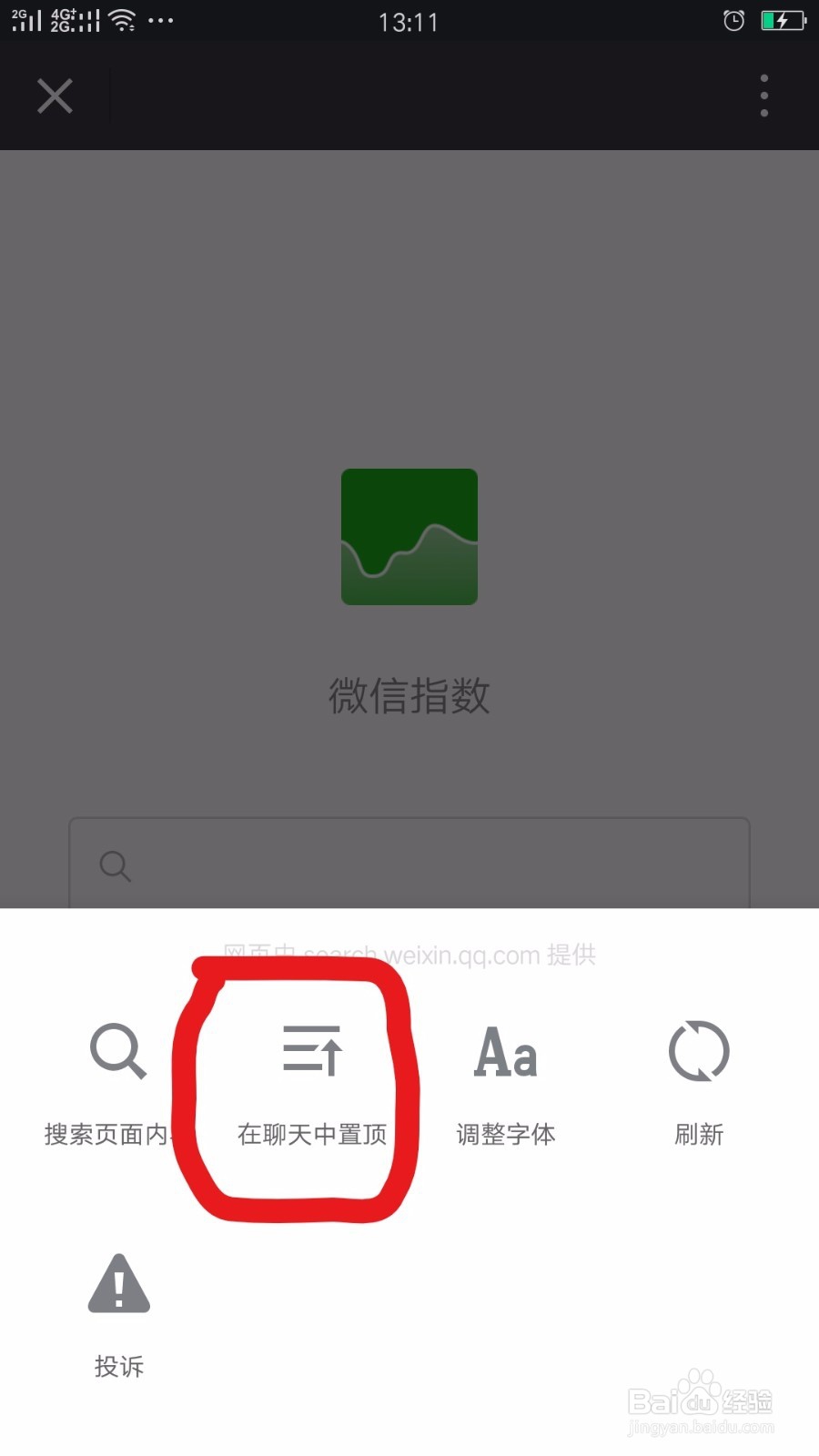The image size is (819, 1456).
Task: Tap the green 微信指数 app logo
Action: point(409,537)
